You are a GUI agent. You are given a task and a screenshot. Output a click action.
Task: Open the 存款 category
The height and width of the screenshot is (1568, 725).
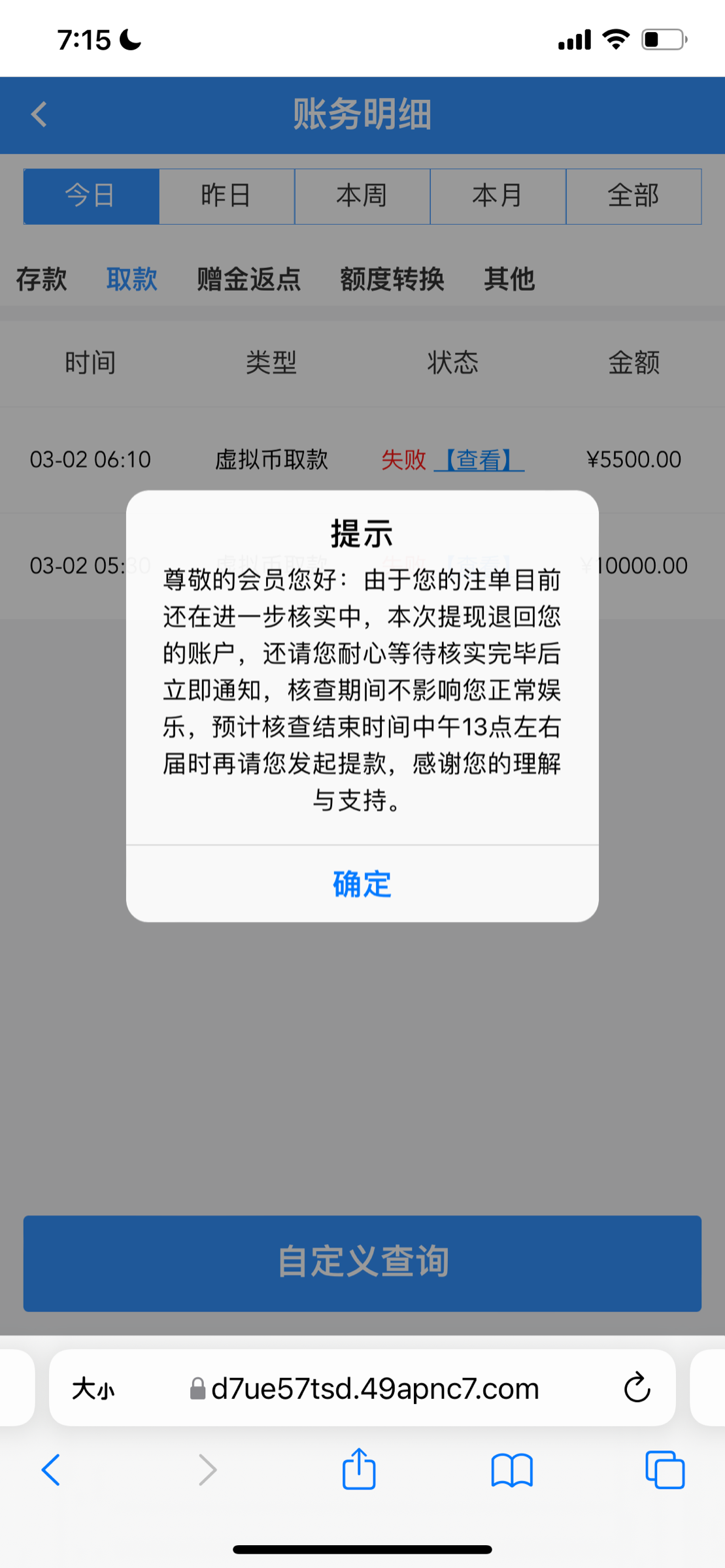41,279
